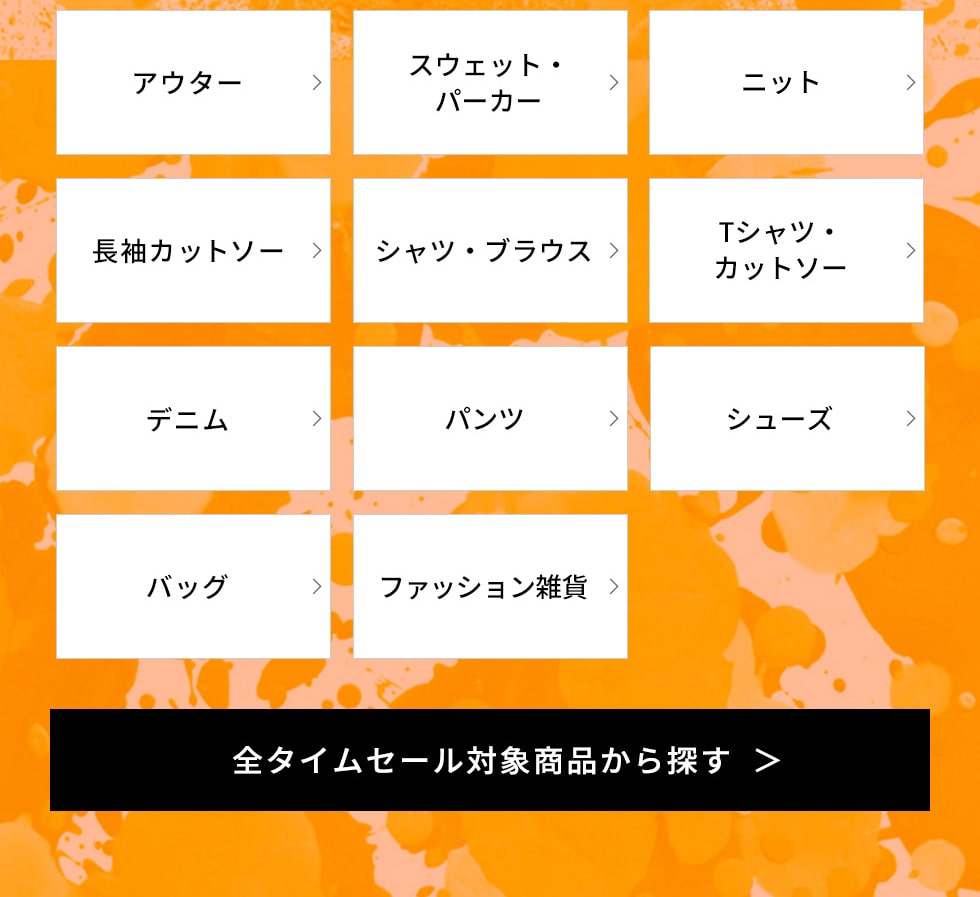Tap 全タイムセール対象商品から探す button
The width and height of the screenshot is (980, 897).
490,760
